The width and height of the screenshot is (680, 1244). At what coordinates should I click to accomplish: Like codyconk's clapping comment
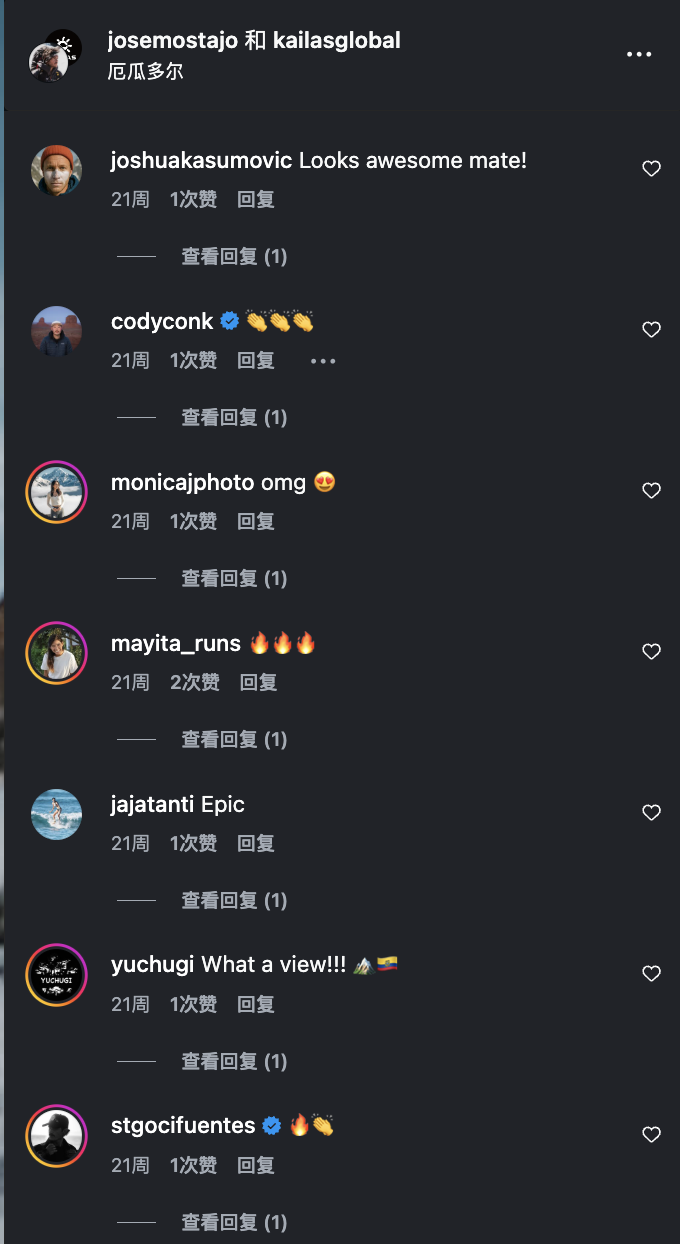(x=651, y=329)
